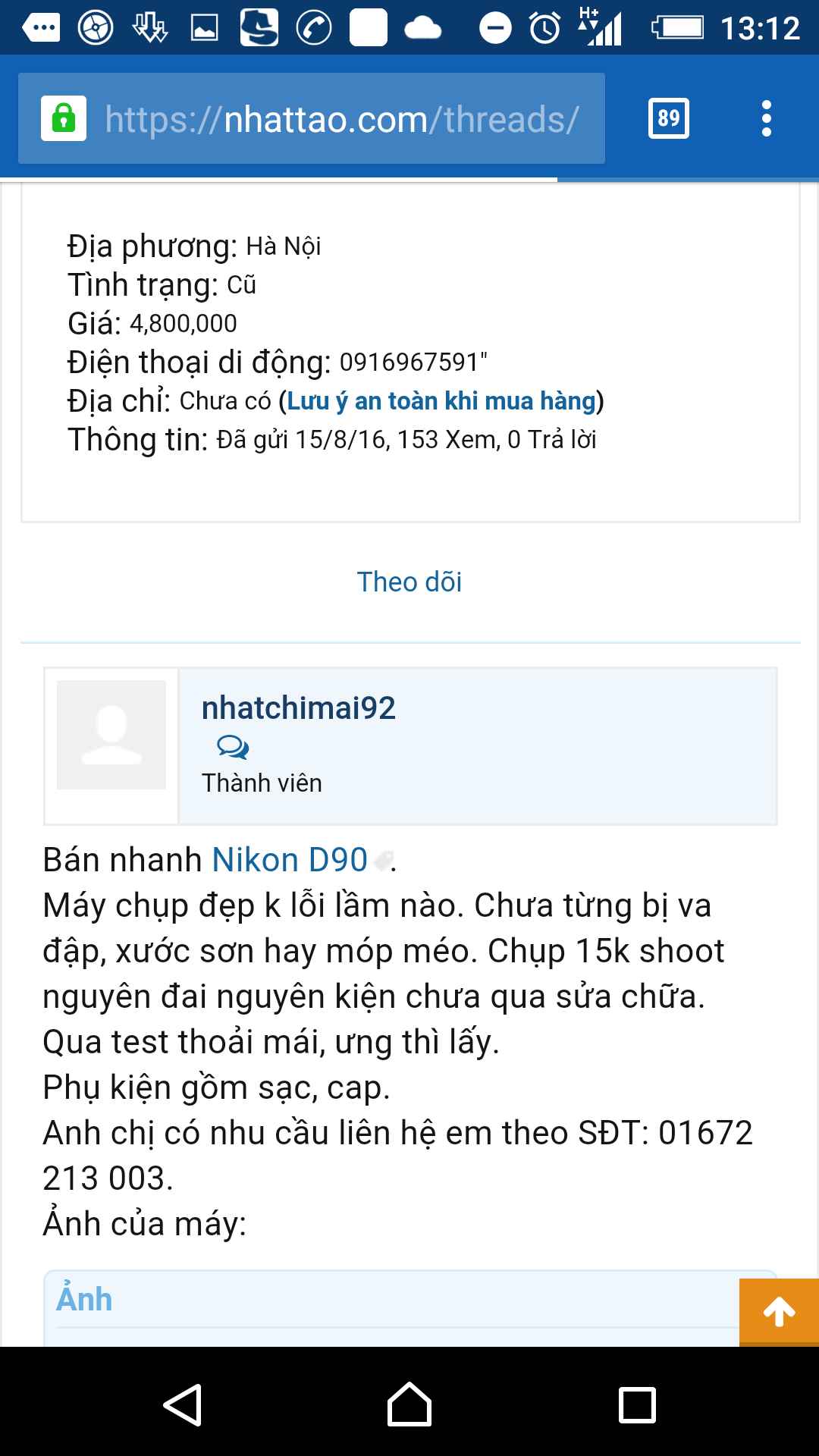Go back using the system back button
This screenshot has height=1456, width=819.
pyautogui.click(x=183, y=1404)
